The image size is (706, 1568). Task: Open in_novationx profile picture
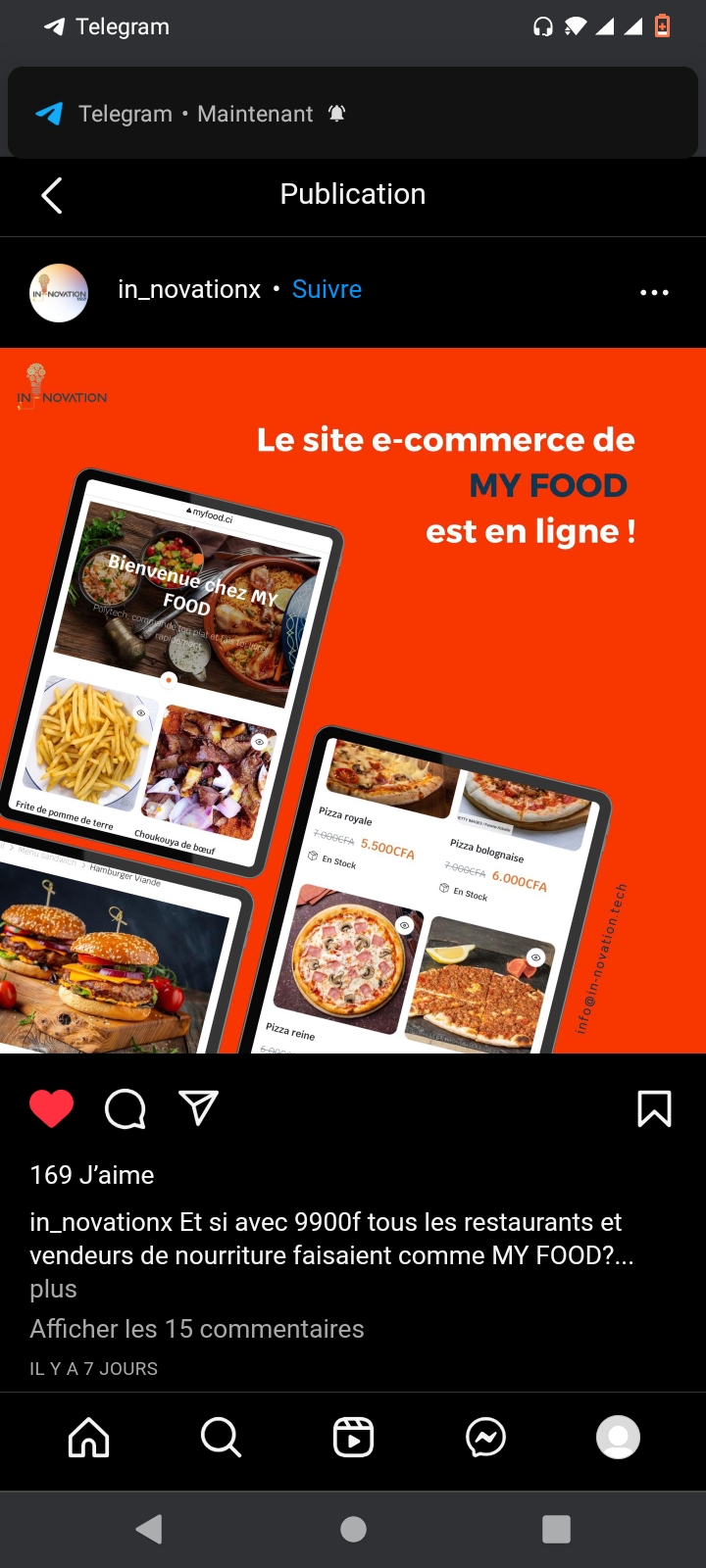[59, 292]
